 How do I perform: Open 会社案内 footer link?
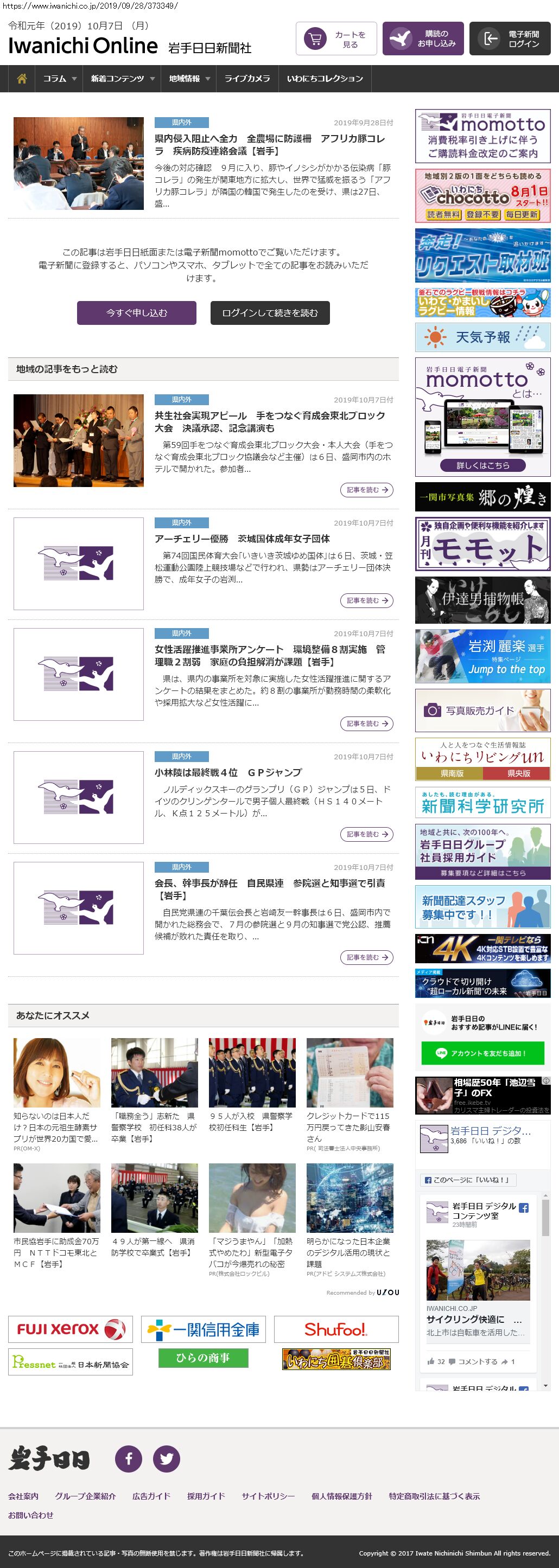pos(23,1495)
